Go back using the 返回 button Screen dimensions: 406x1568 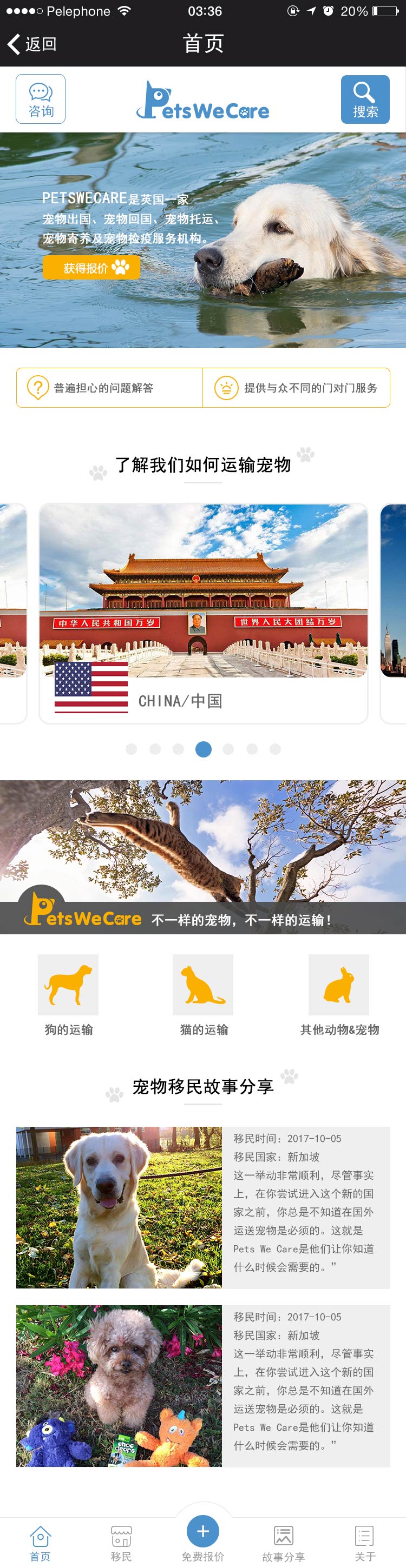[x=32, y=44]
